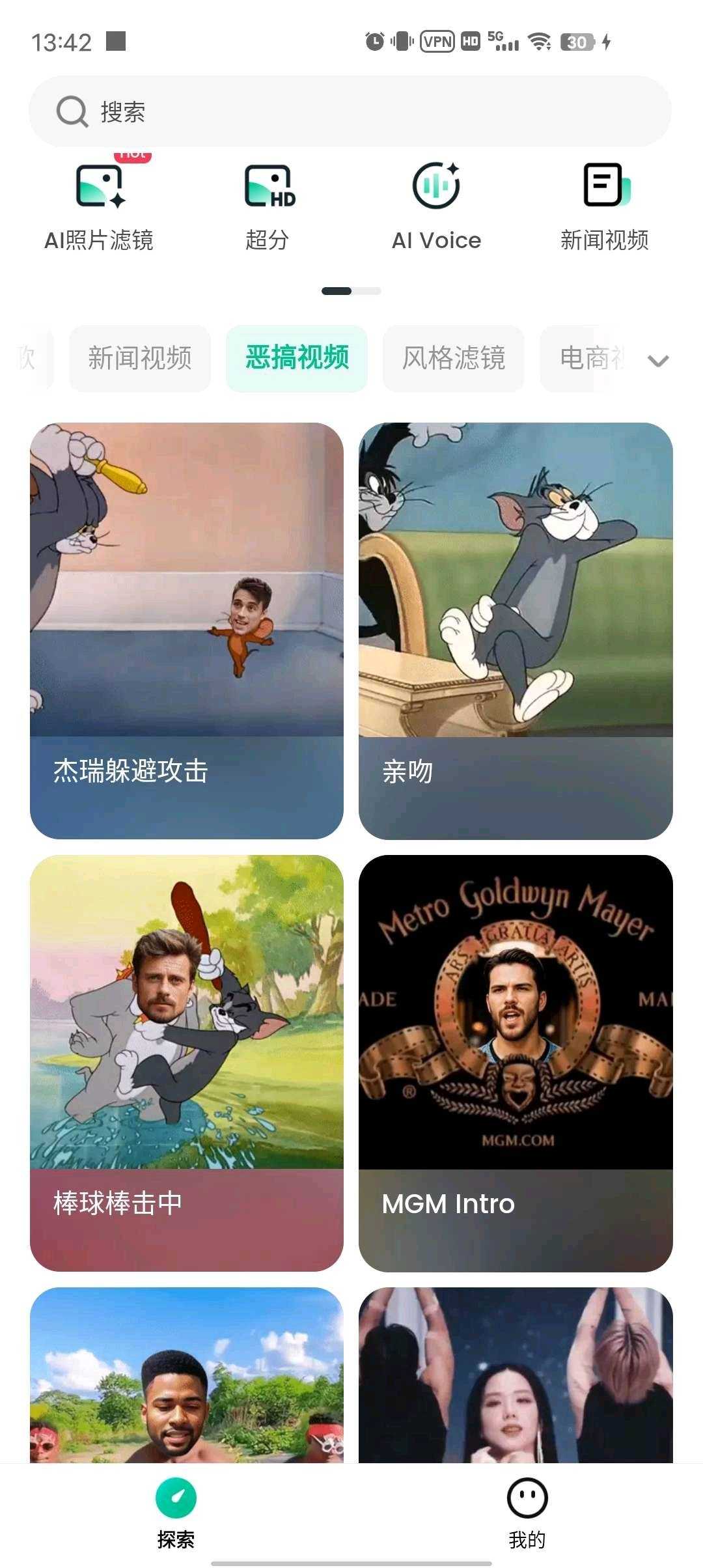Tap the 搜索 search input field

click(x=351, y=111)
